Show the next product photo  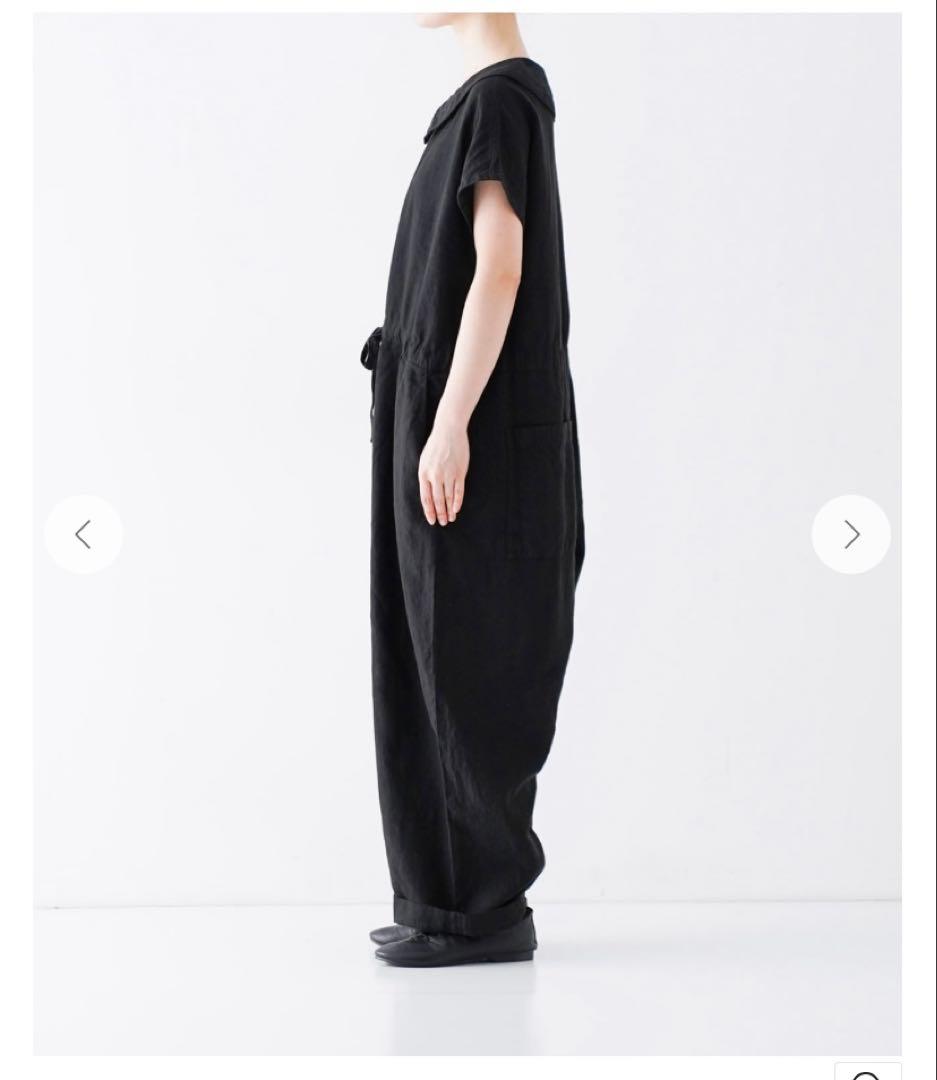point(851,535)
